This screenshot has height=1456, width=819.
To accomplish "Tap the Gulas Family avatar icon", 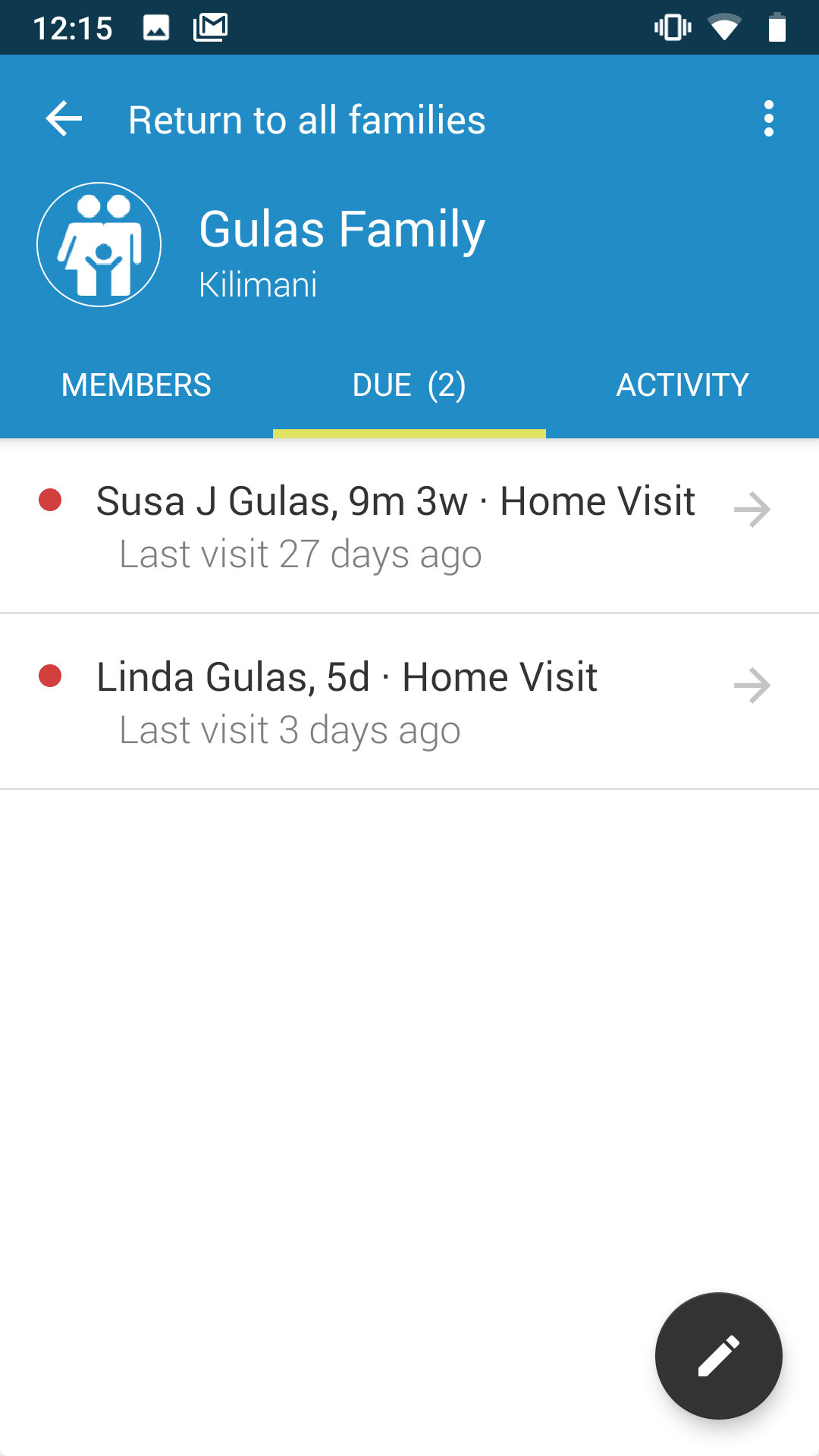I will (x=99, y=244).
